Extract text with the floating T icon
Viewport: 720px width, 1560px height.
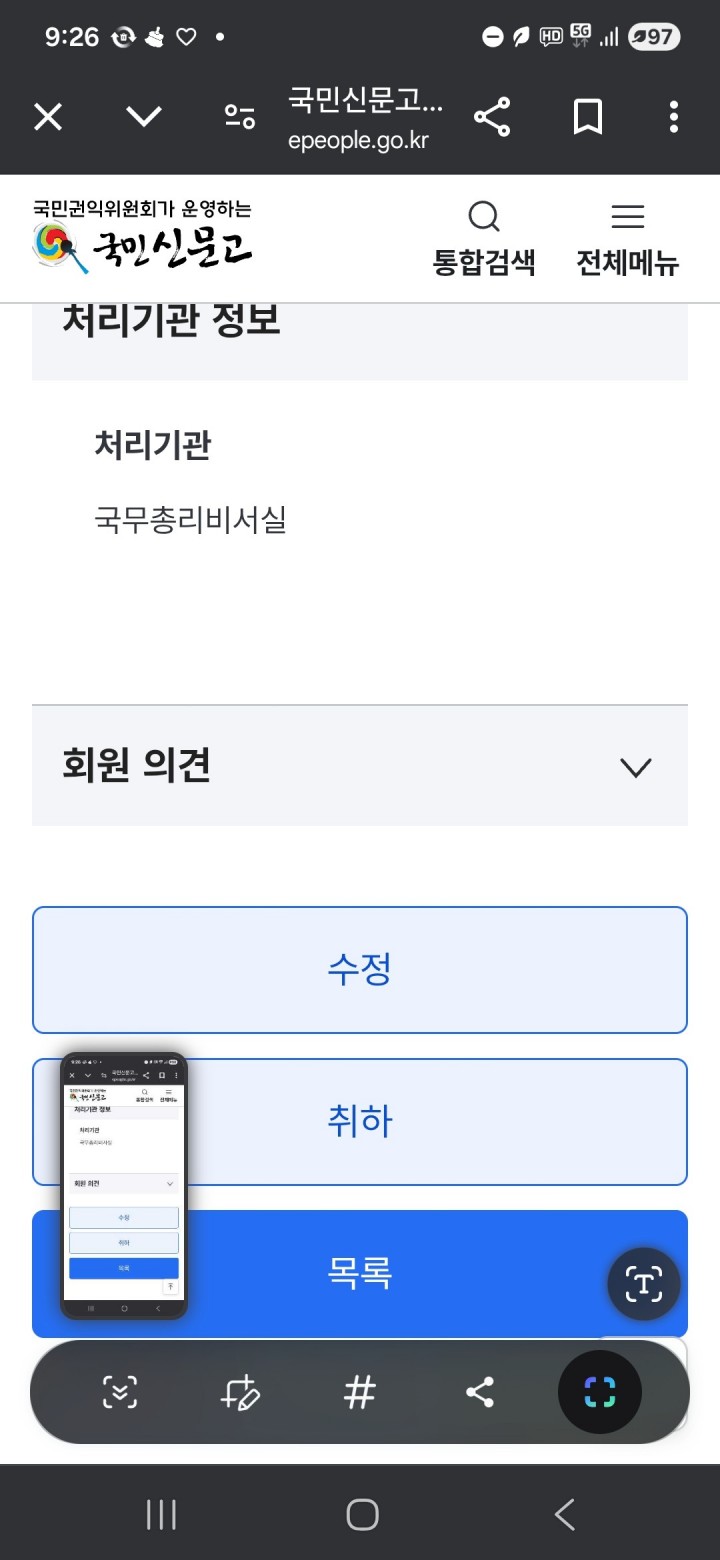coord(644,1284)
